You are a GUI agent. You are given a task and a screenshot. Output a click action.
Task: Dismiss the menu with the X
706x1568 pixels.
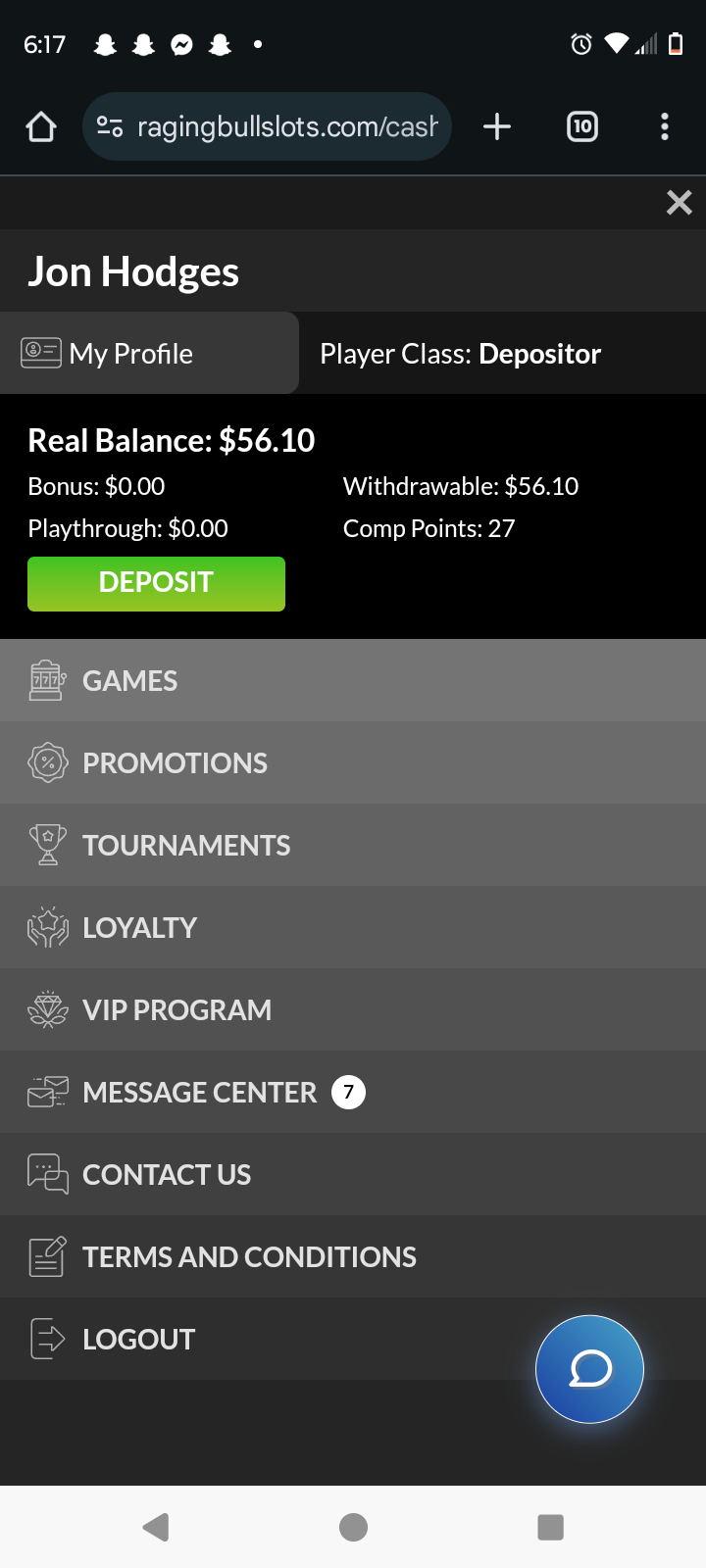(679, 202)
